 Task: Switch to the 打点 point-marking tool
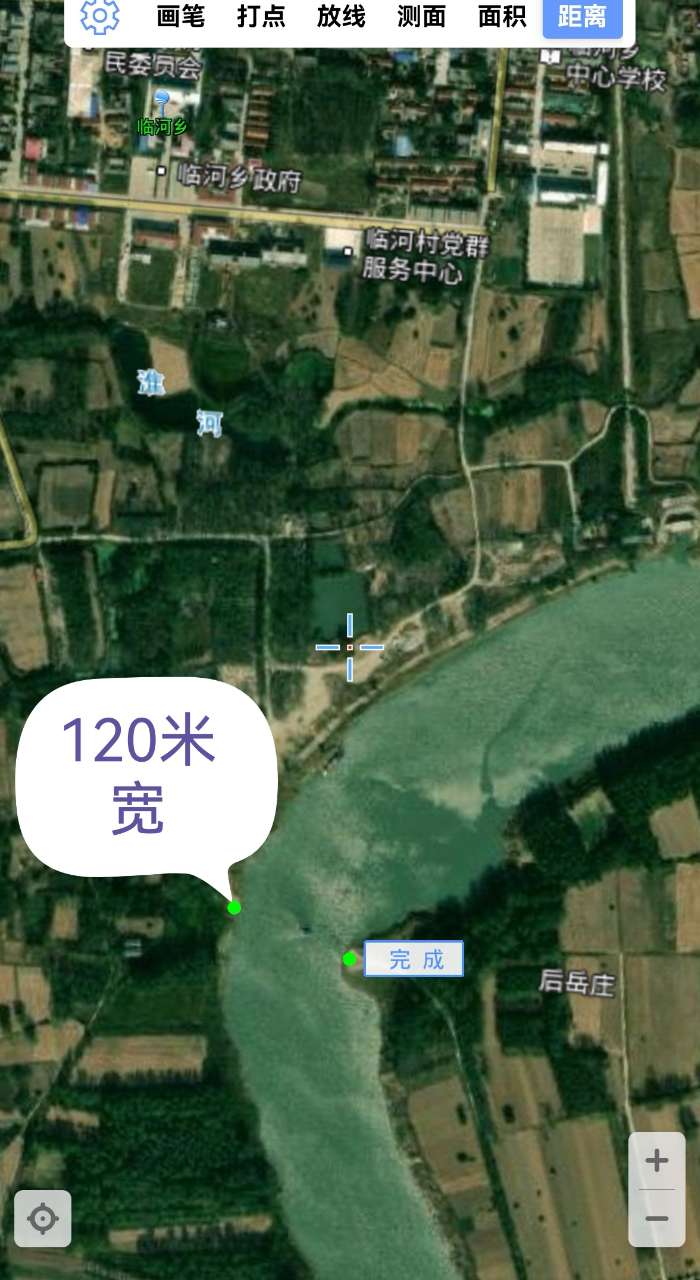point(261,17)
